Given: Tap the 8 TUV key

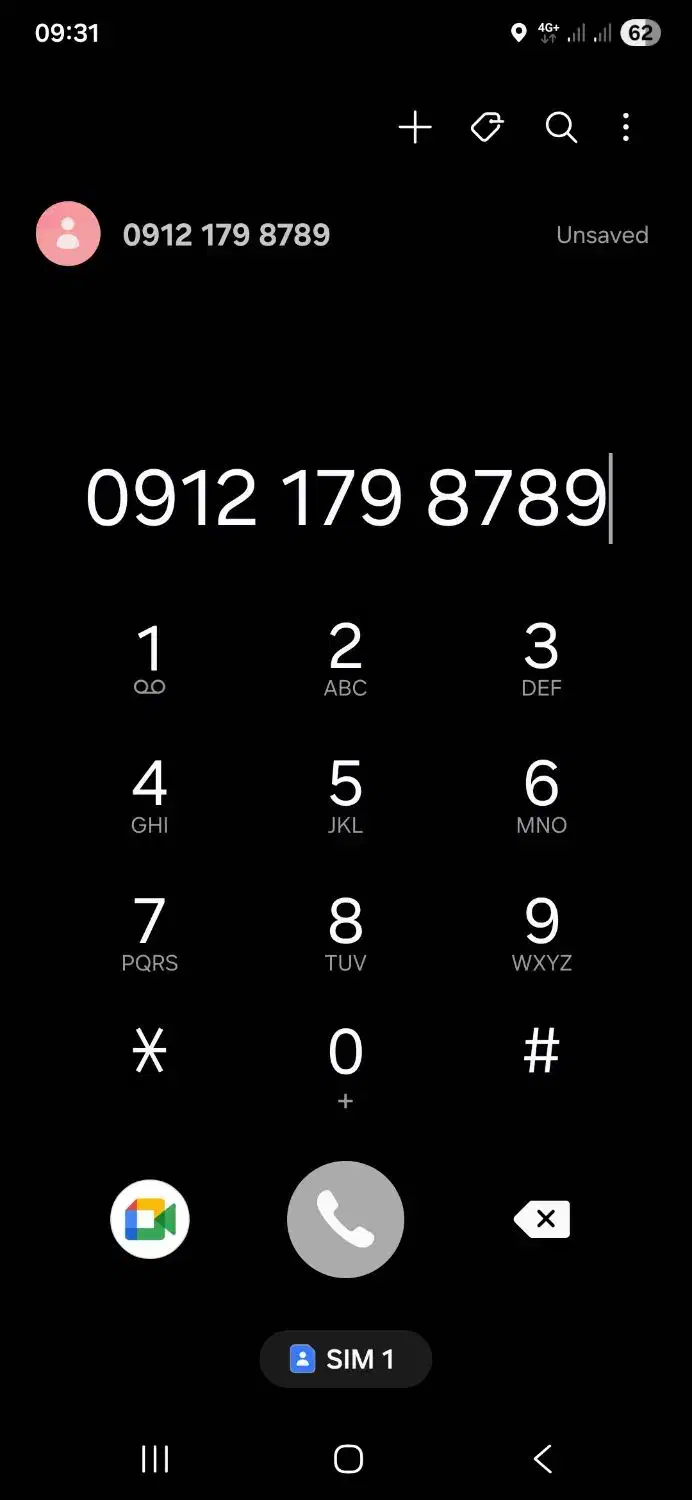Looking at the screenshot, I should tap(345, 934).
